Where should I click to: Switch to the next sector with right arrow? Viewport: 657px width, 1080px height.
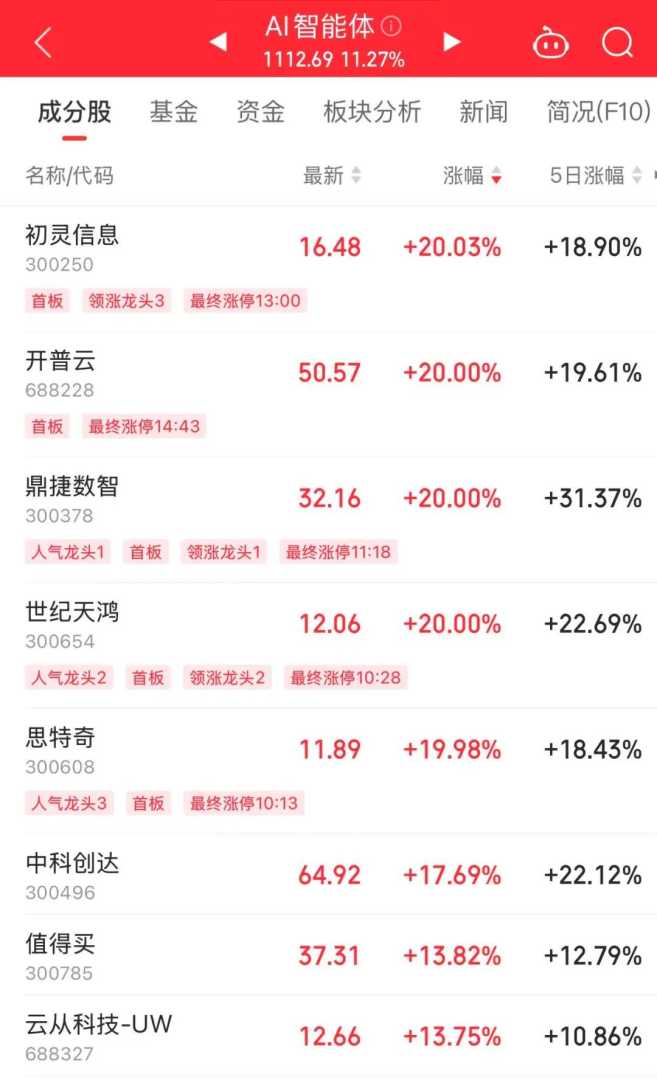[452, 42]
